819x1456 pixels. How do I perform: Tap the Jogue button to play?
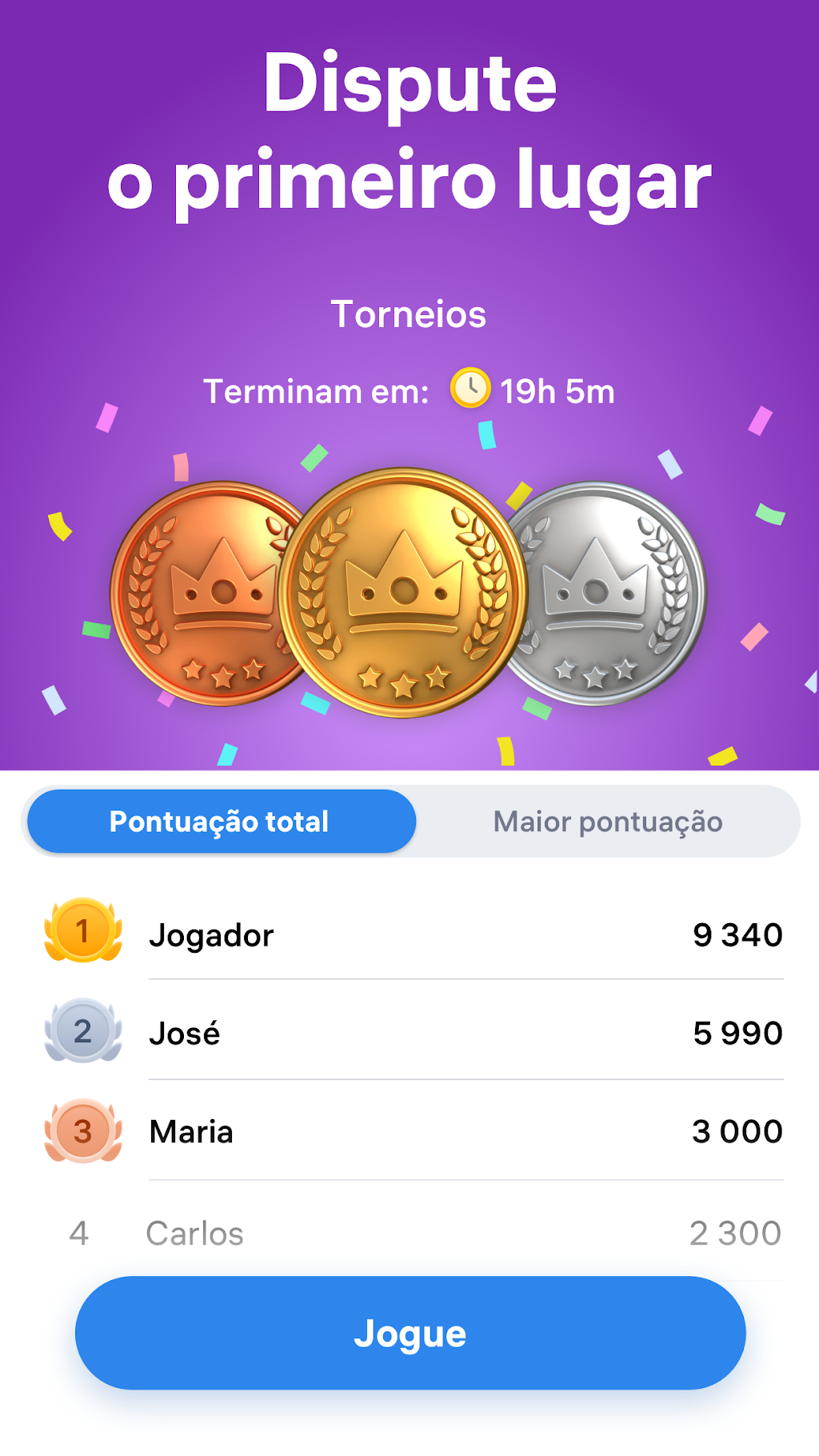point(410,1333)
